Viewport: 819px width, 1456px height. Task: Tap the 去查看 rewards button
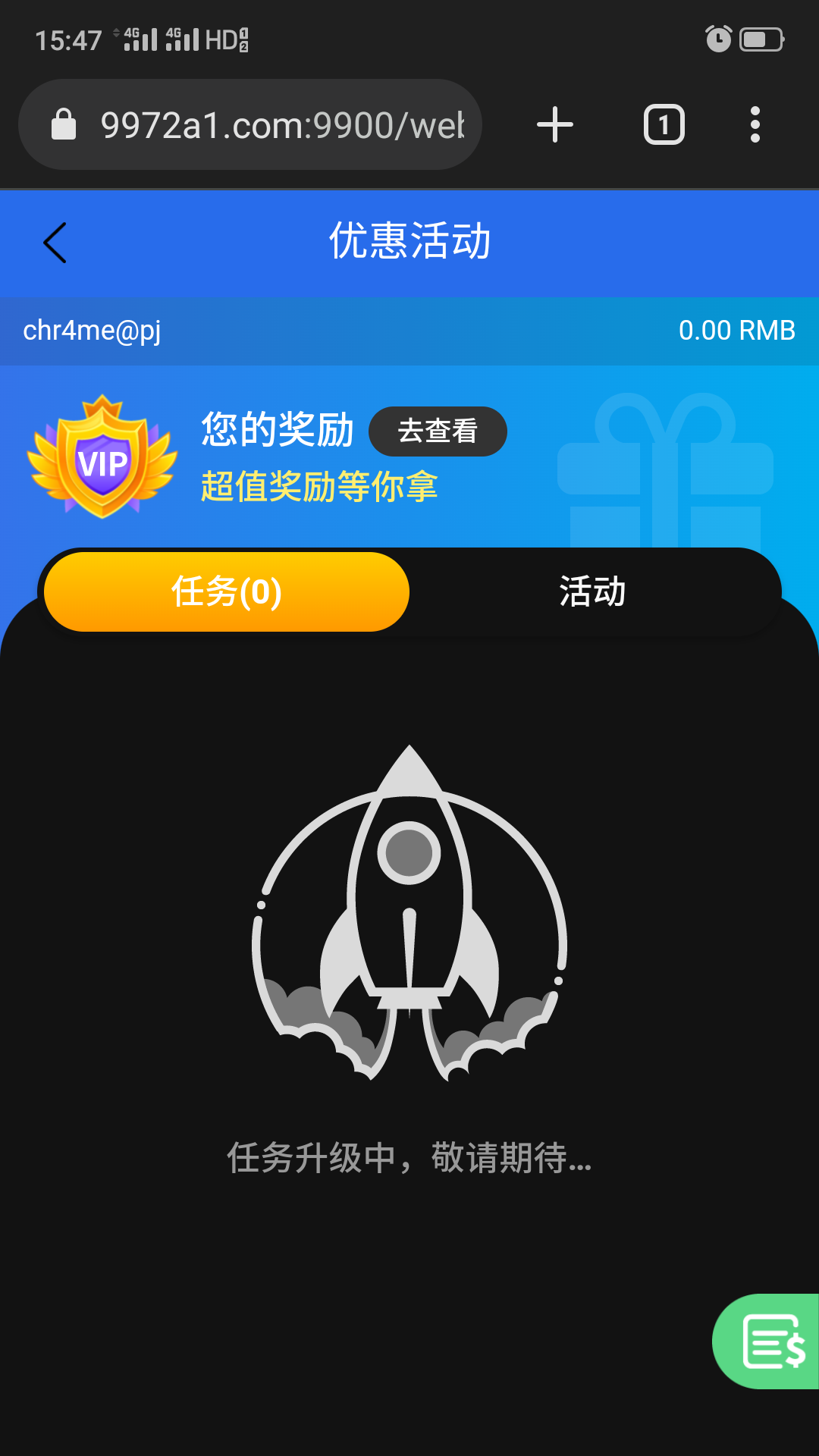pos(438,431)
